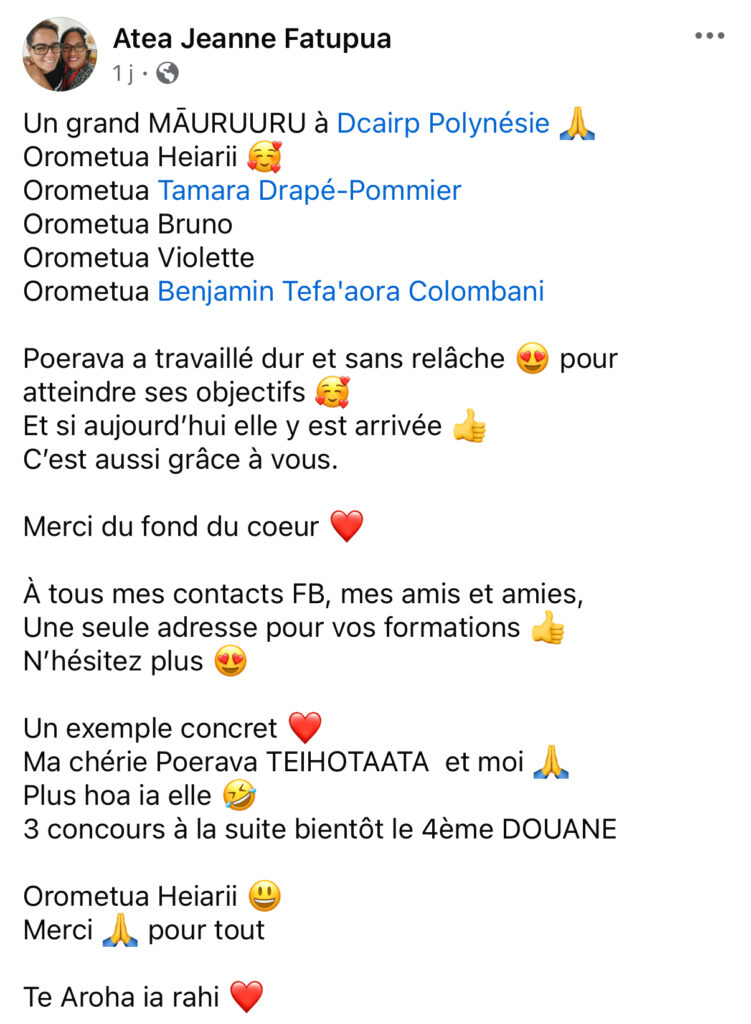Visit Tamara Drapé-Pommier's tagged profile
751x1024 pixels.
(309, 190)
